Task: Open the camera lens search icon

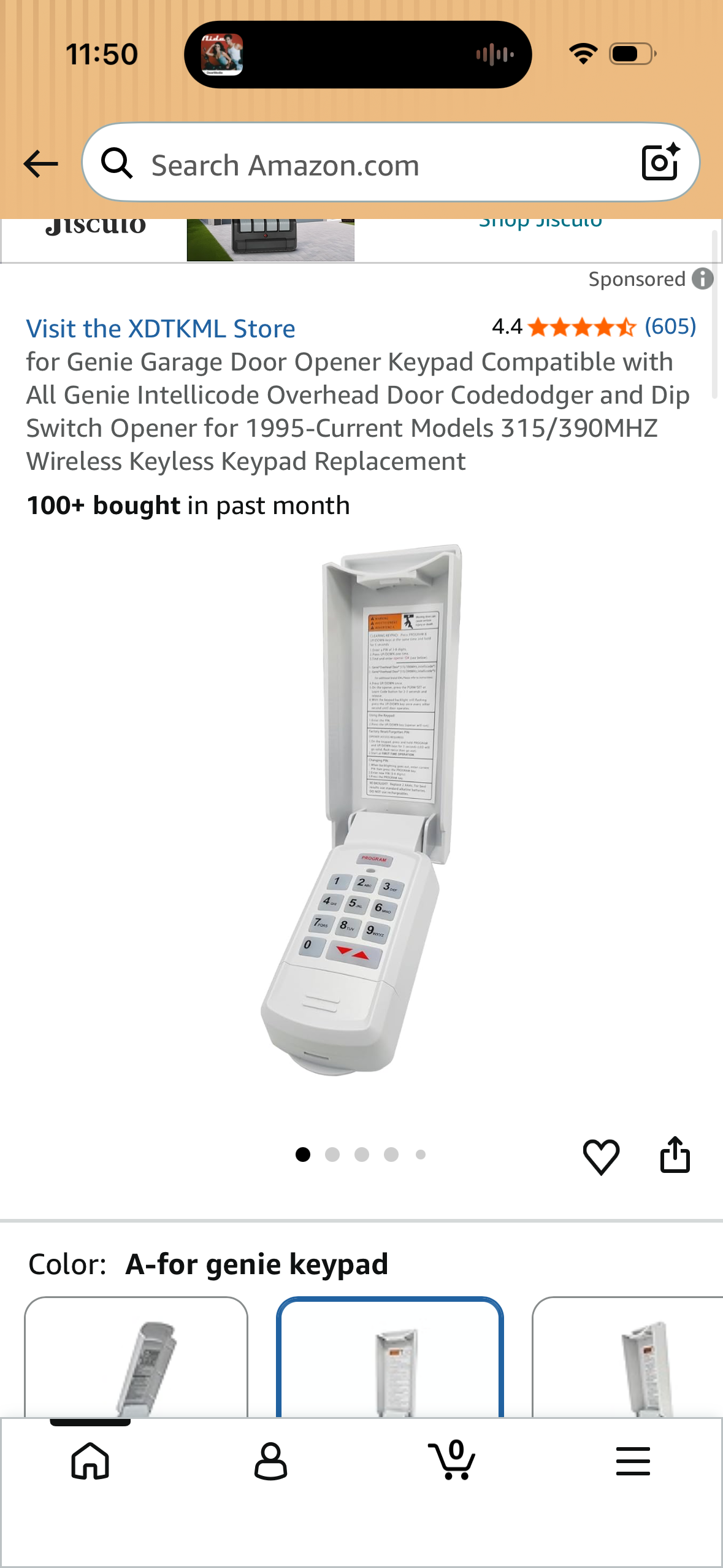Action: coord(660,163)
